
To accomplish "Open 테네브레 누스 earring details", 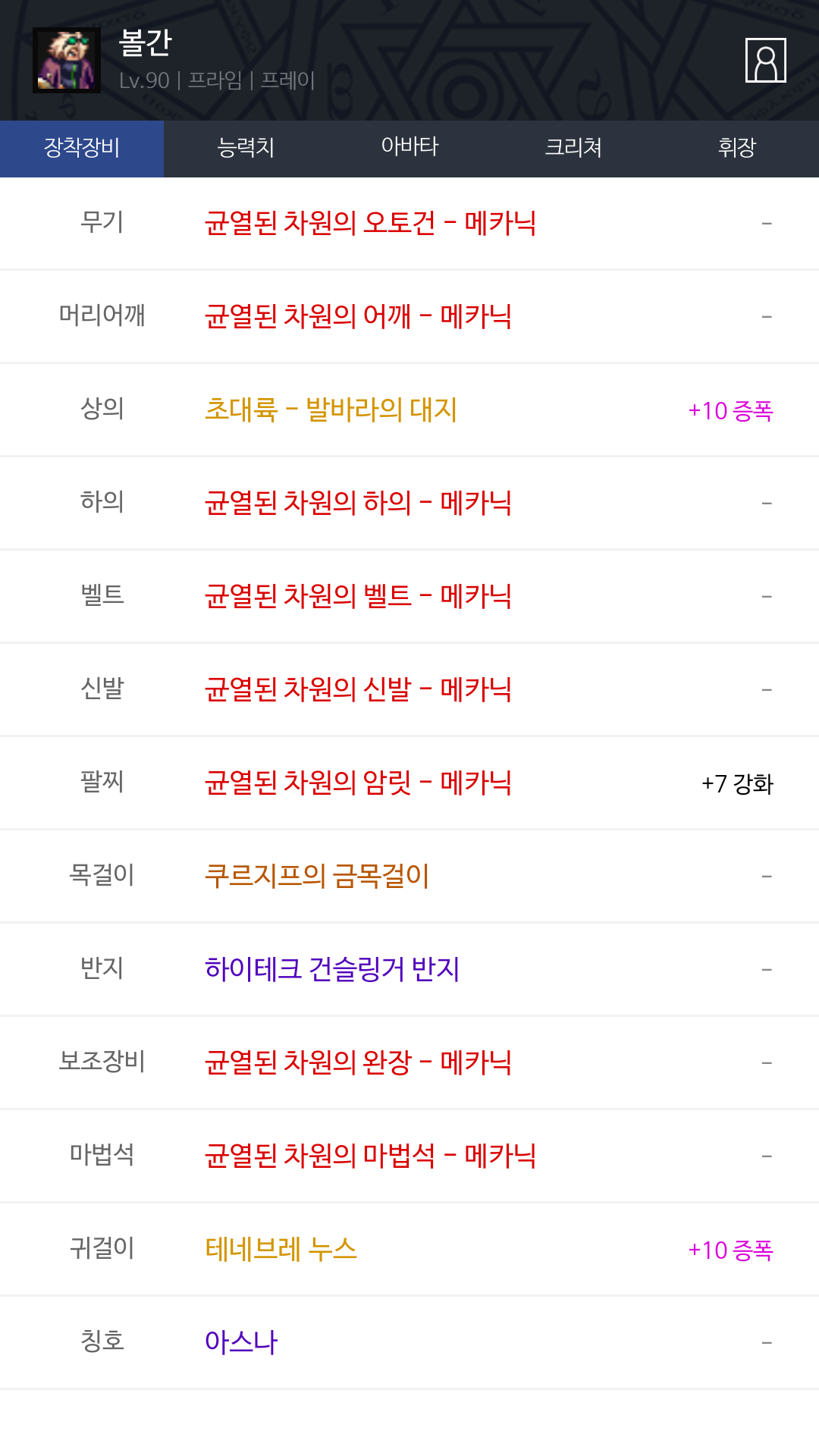I will coord(281,1249).
